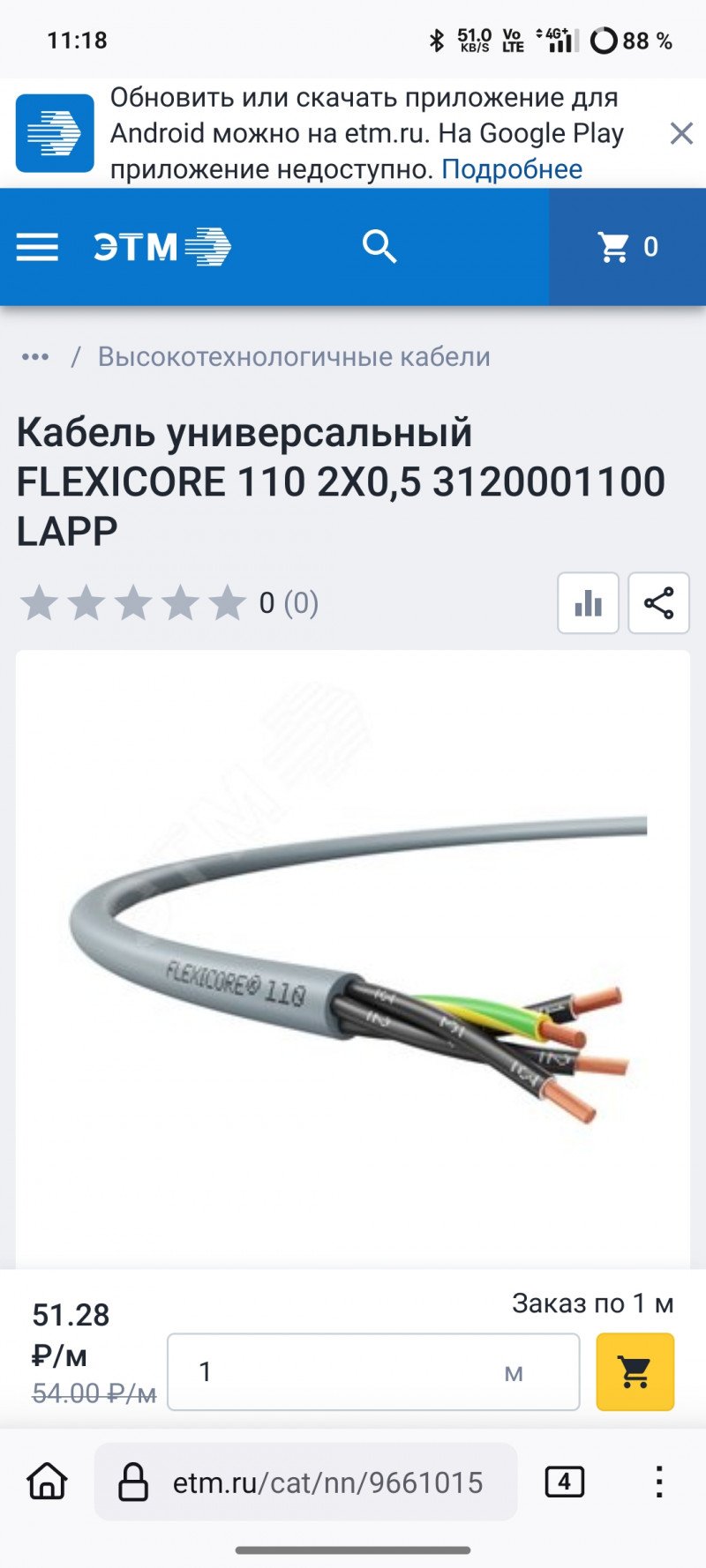
Task: Go to ЭТМ home via logo
Action: point(162,247)
